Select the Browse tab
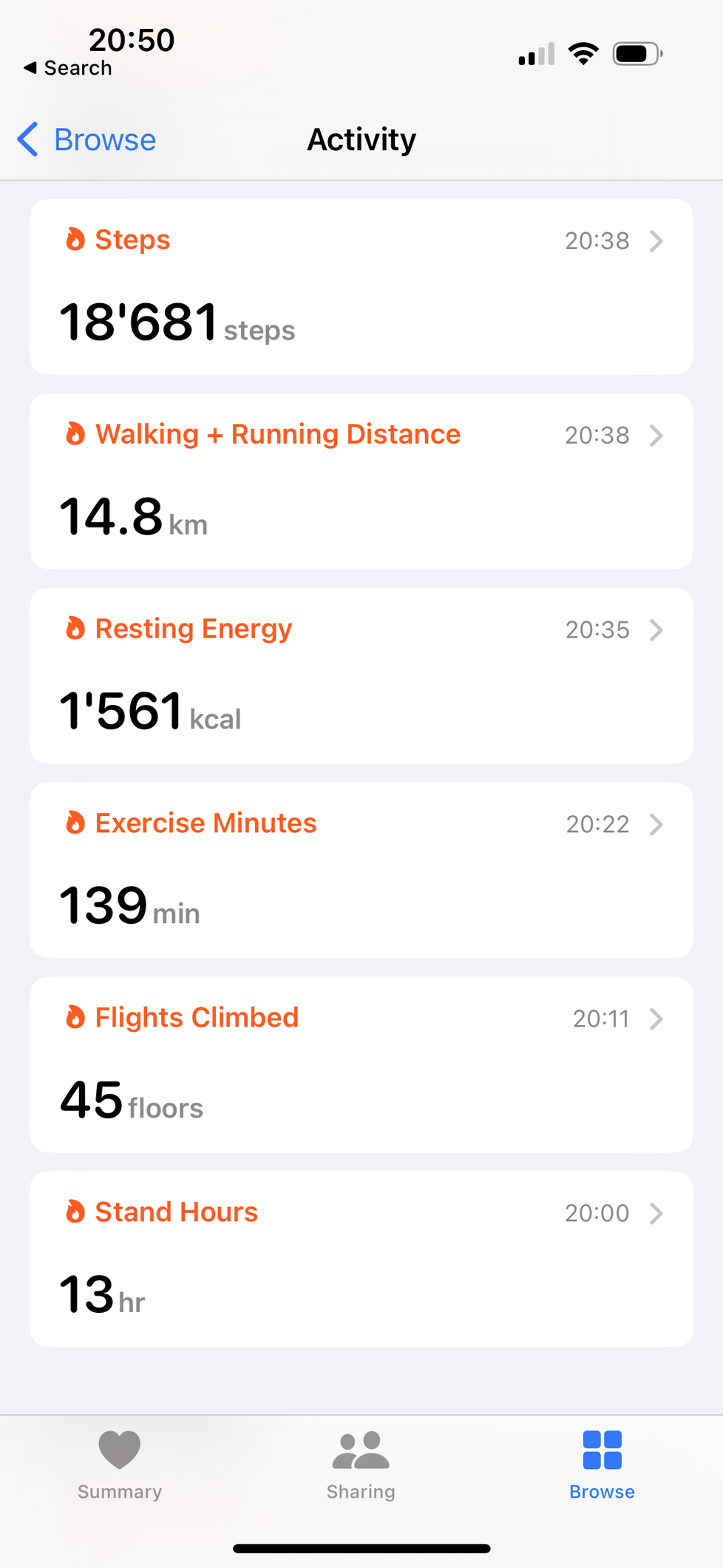 (602, 1465)
